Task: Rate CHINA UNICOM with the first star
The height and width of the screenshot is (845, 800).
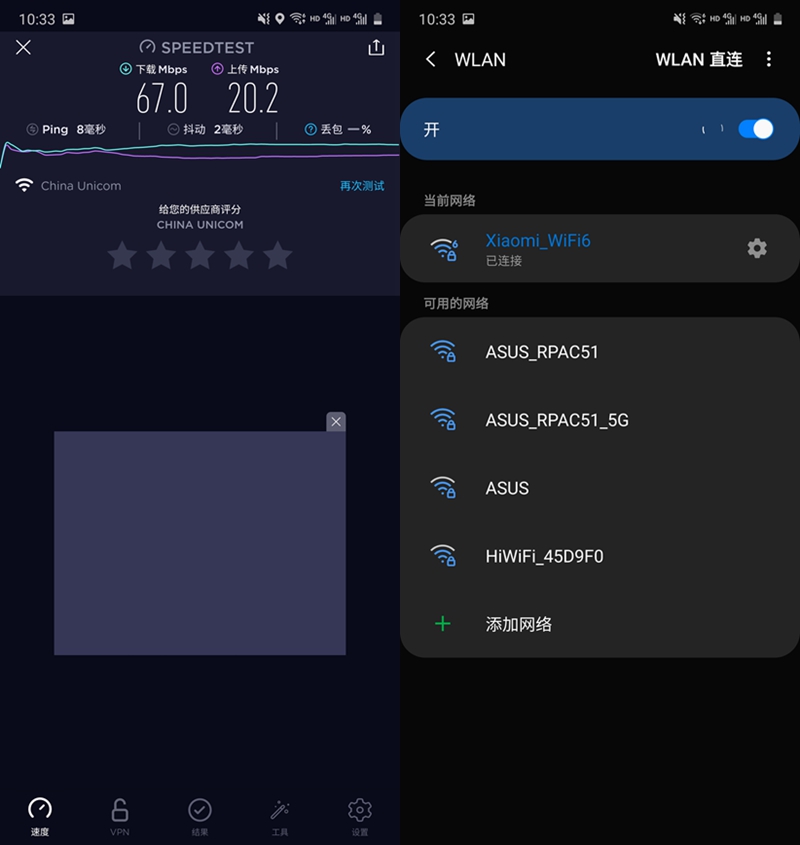Action: [122, 257]
